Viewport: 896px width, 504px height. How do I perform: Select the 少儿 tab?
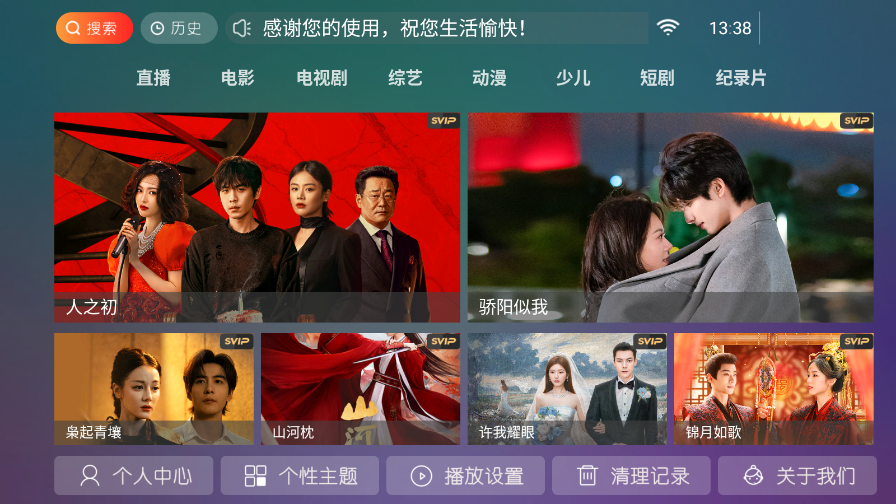(x=573, y=78)
